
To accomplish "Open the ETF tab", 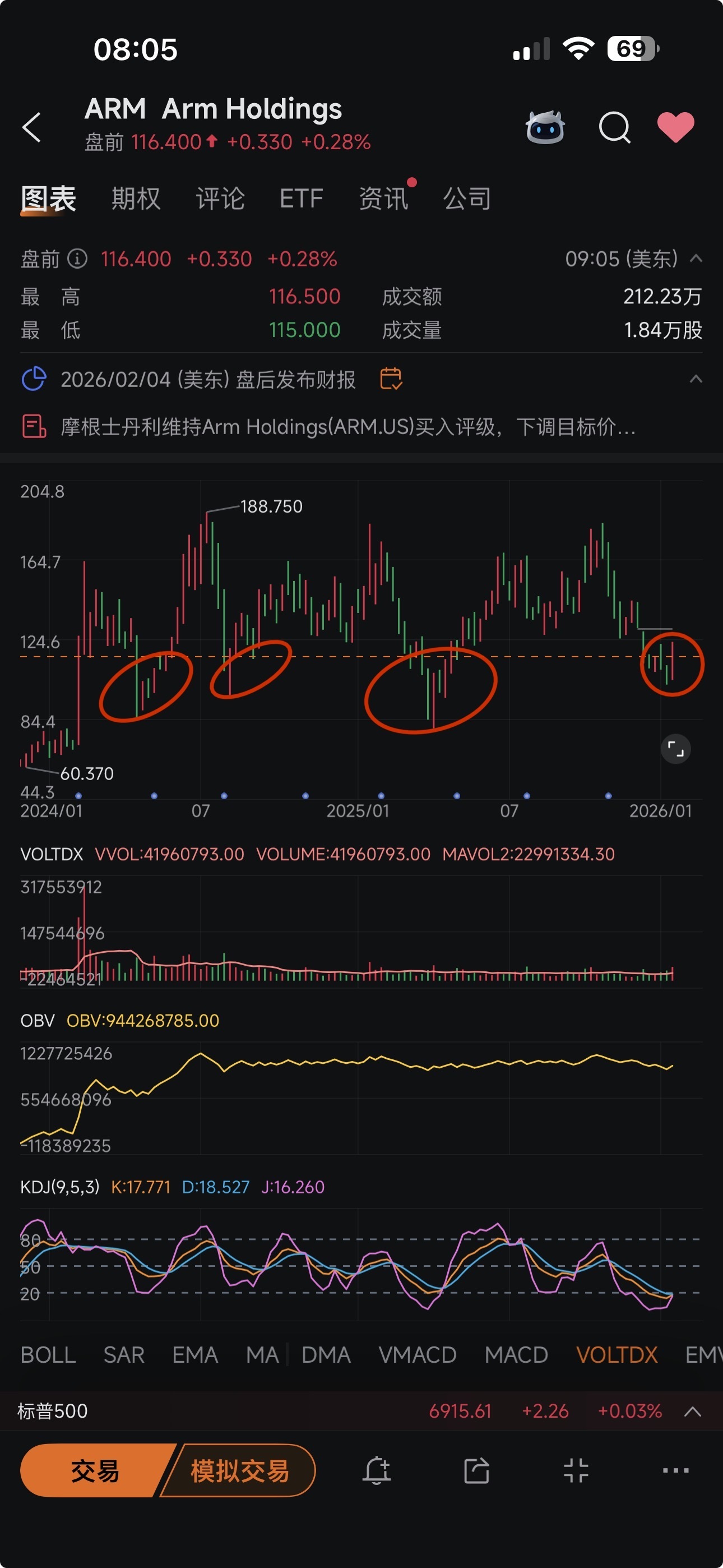I will [302, 199].
